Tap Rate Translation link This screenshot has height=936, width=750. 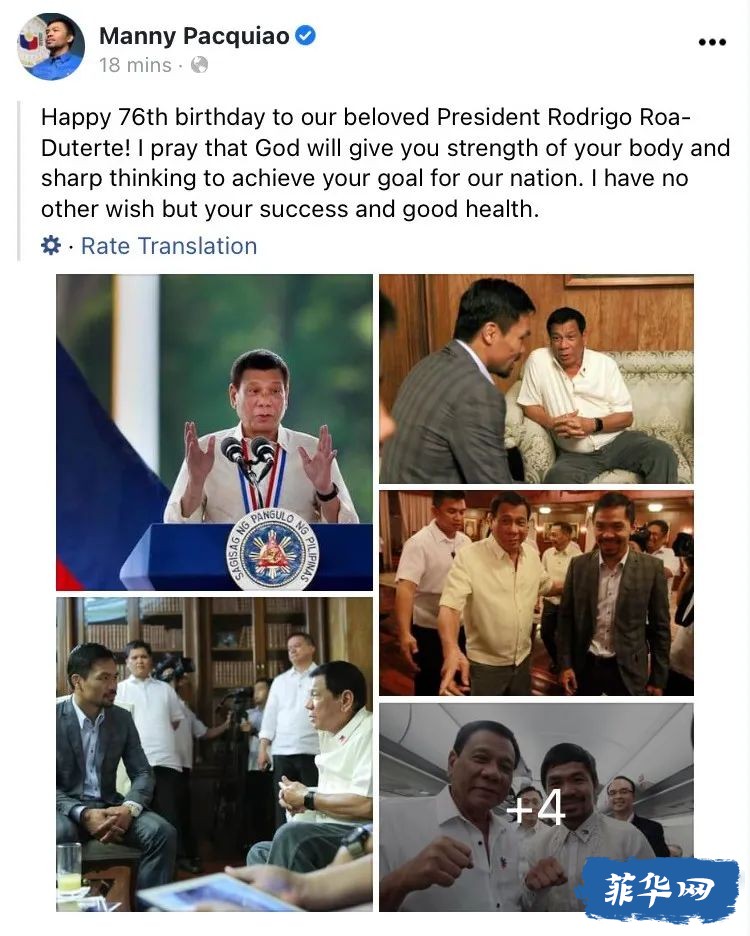(x=168, y=246)
